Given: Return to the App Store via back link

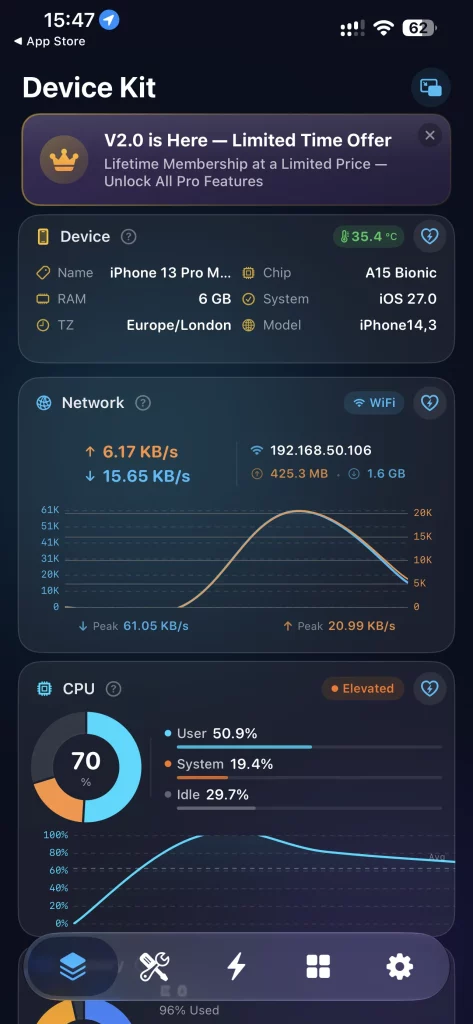Looking at the screenshot, I should coord(50,41).
